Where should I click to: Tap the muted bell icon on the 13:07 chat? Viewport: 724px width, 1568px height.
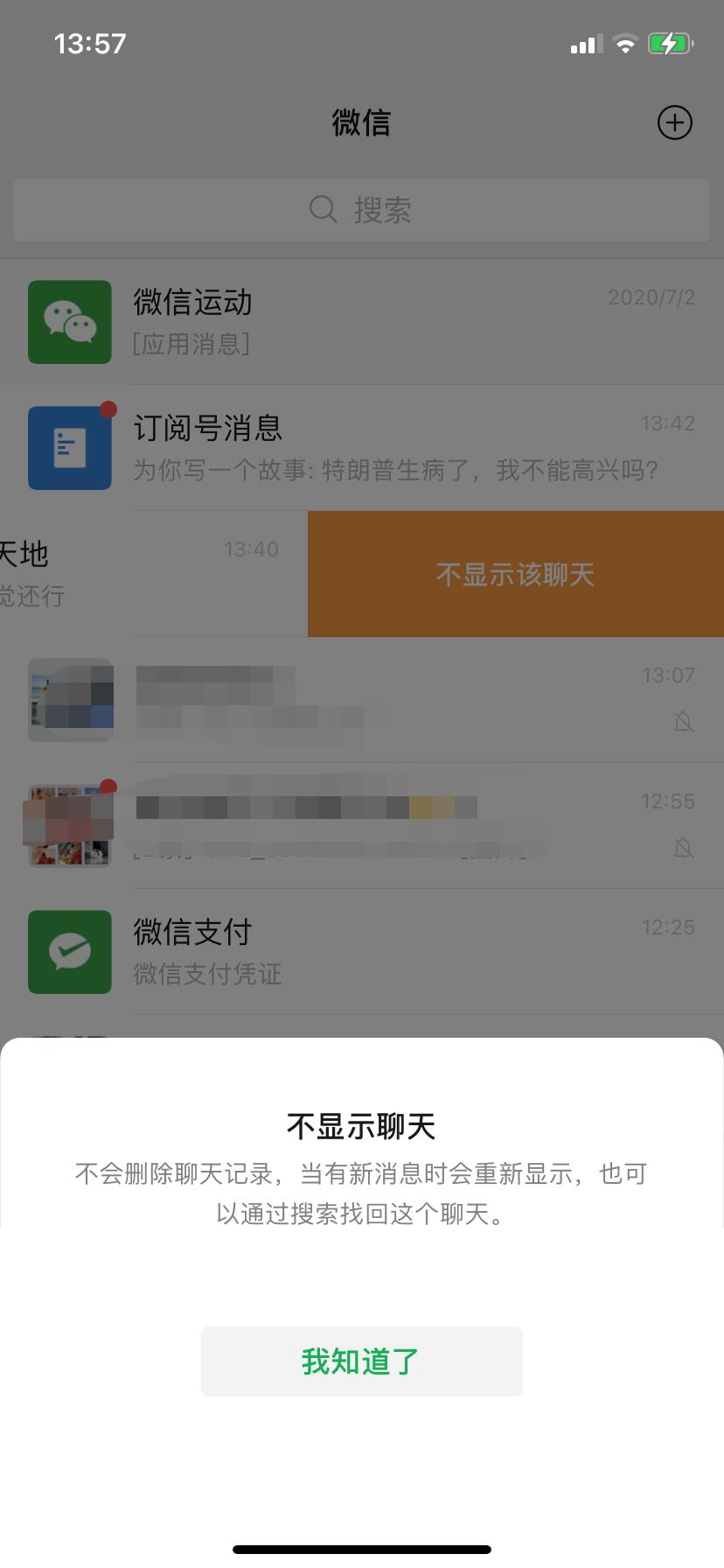tap(683, 722)
